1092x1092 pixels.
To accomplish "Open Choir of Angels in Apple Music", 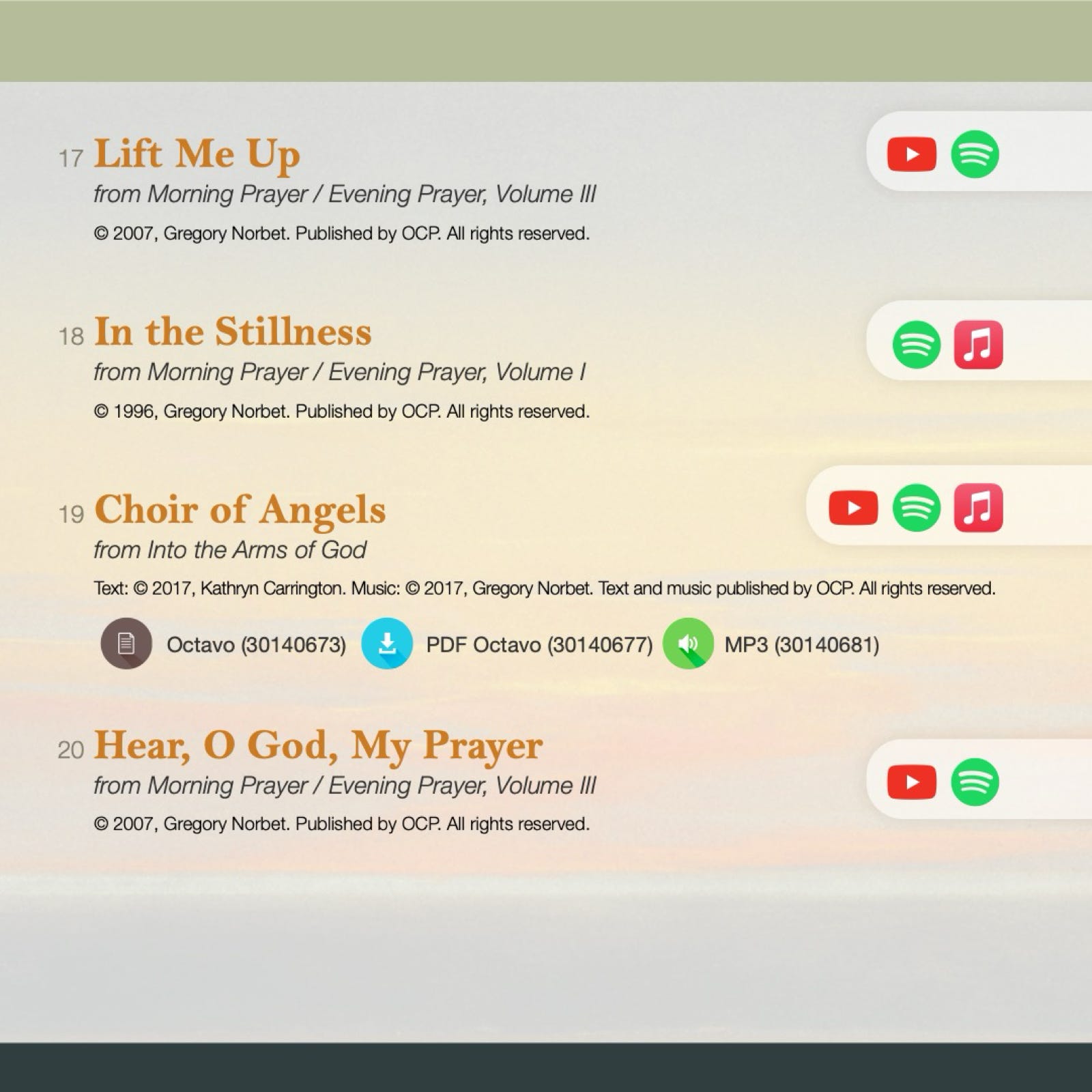I will (x=978, y=508).
